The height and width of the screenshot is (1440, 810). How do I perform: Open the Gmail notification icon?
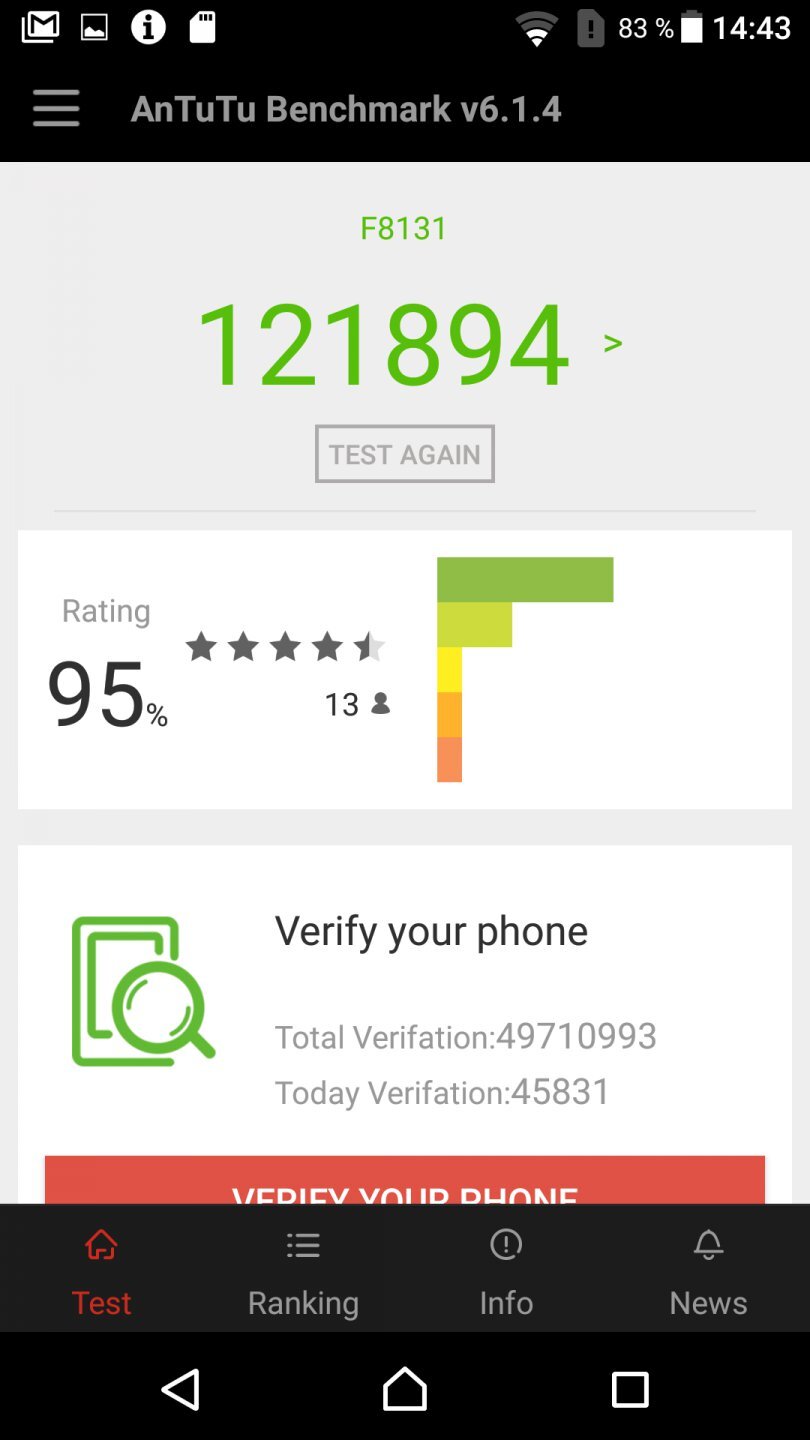pos(40,27)
